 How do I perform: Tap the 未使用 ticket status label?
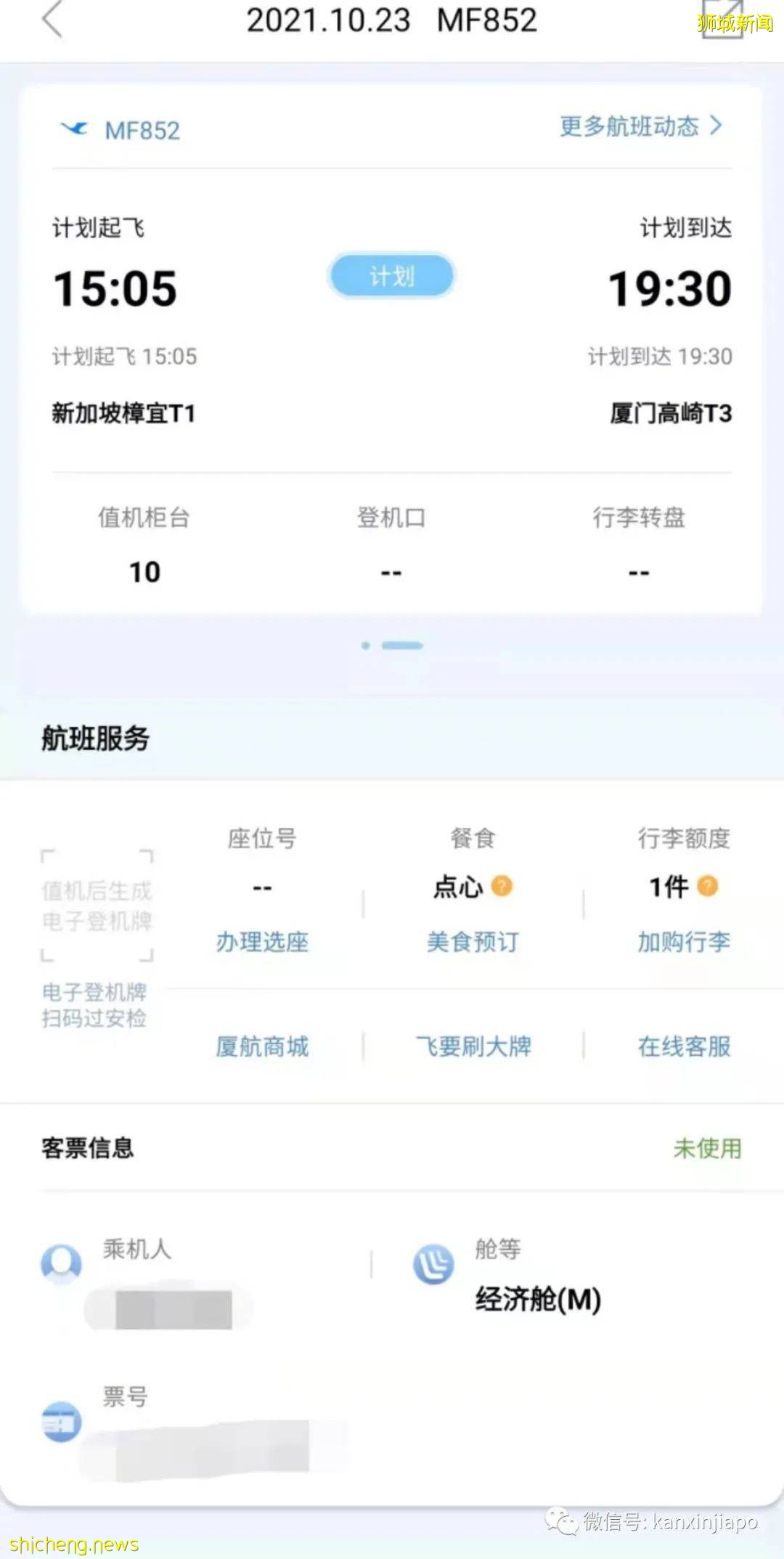(x=708, y=1147)
